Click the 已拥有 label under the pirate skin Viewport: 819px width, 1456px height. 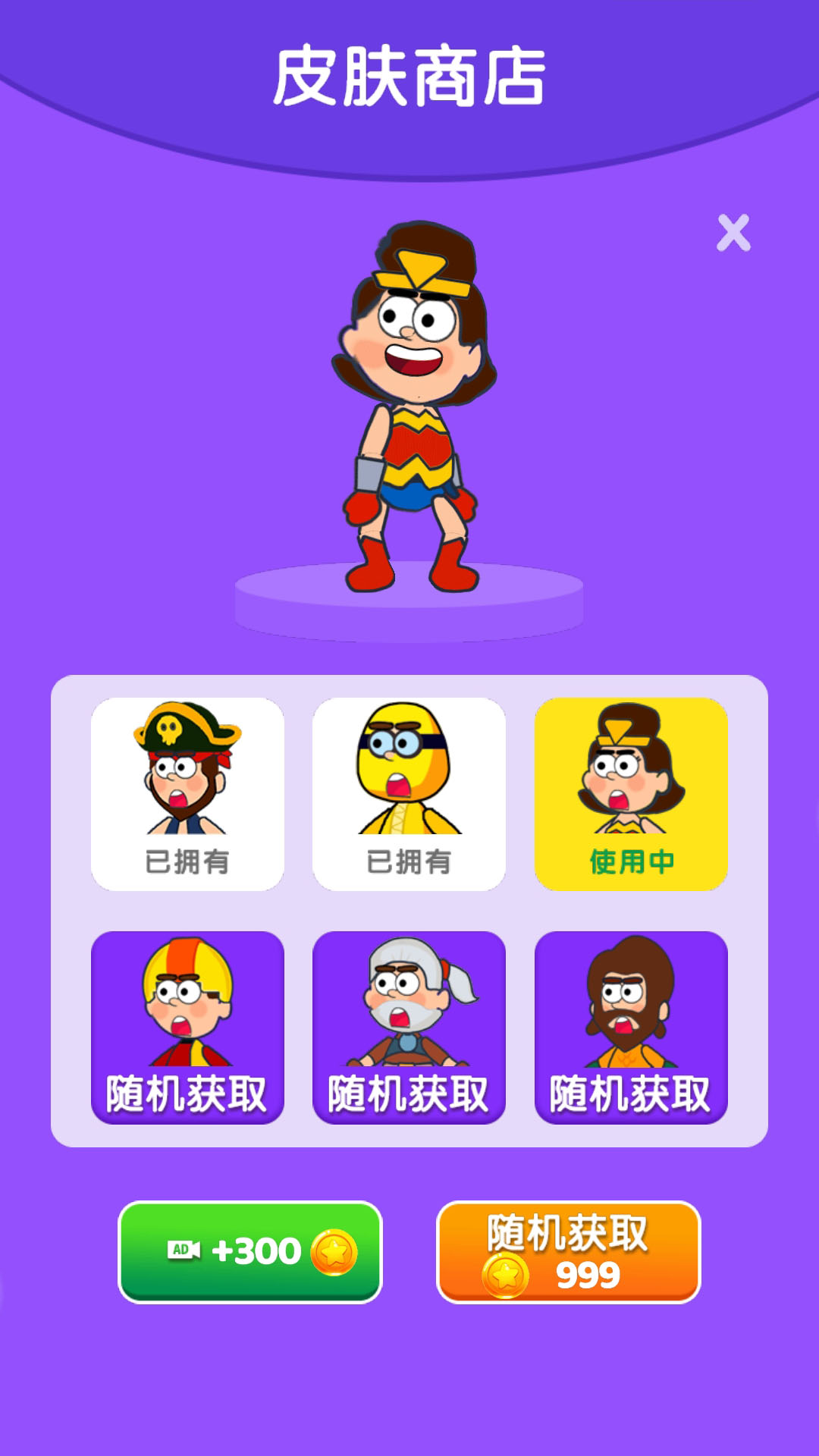pyautogui.click(x=187, y=862)
